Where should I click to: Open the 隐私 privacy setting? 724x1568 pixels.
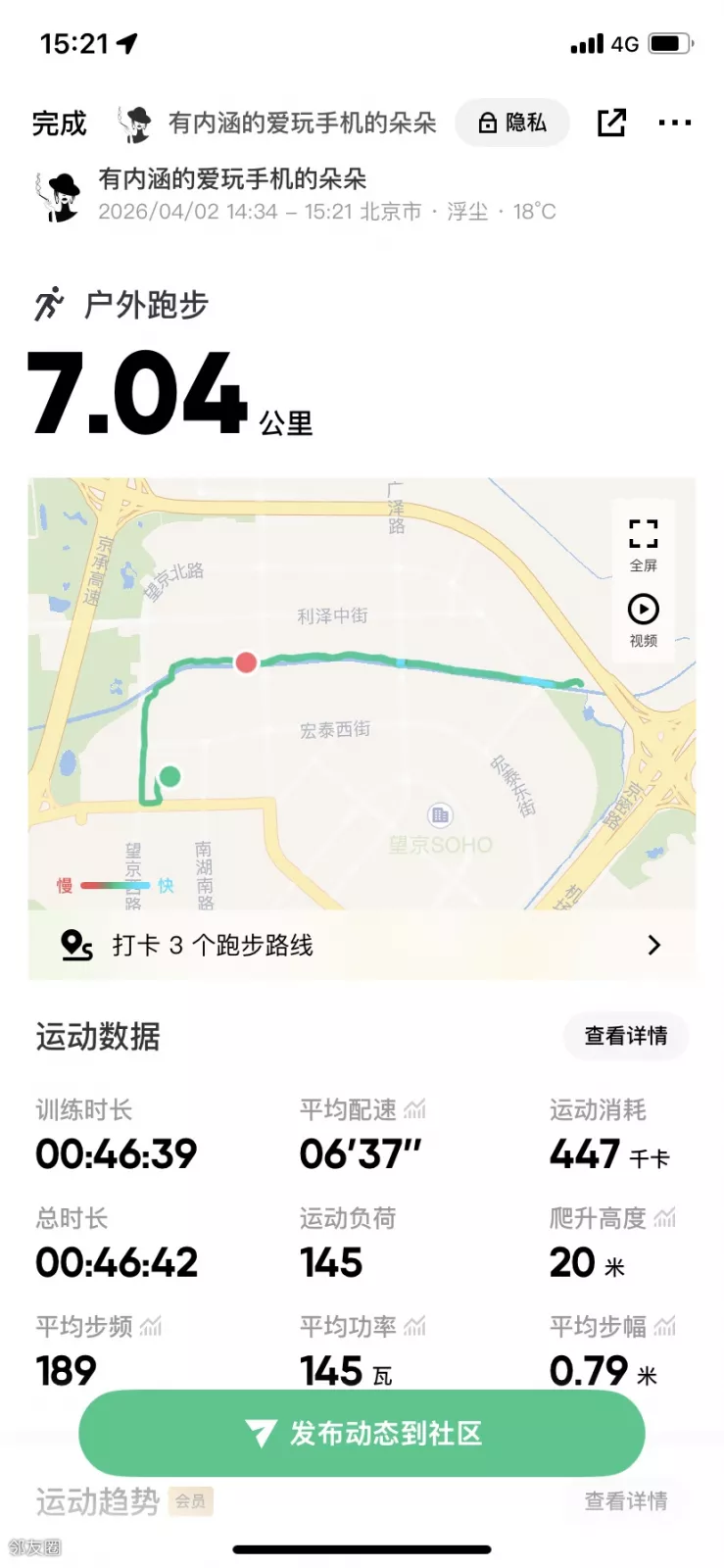click(511, 122)
